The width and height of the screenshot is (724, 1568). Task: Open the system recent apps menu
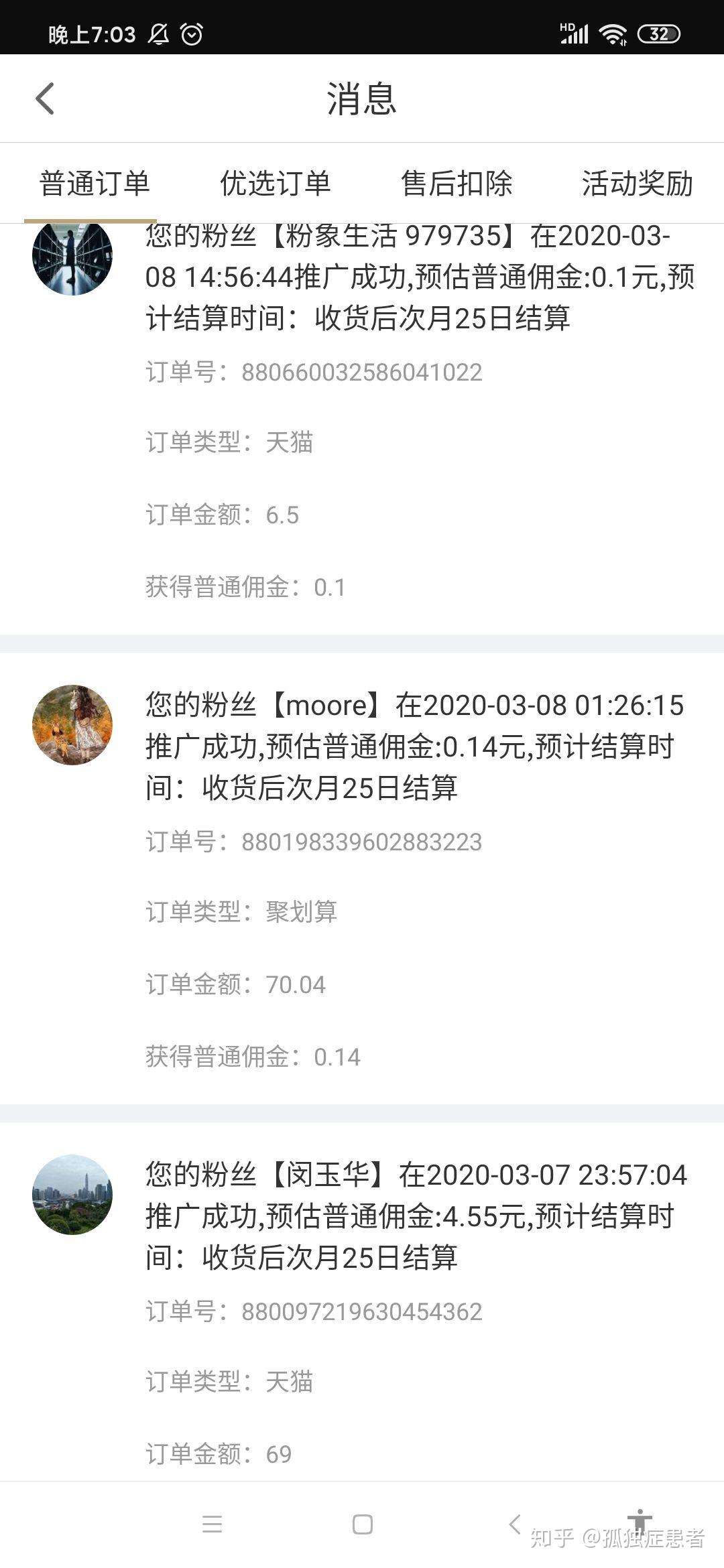point(212,1524)
